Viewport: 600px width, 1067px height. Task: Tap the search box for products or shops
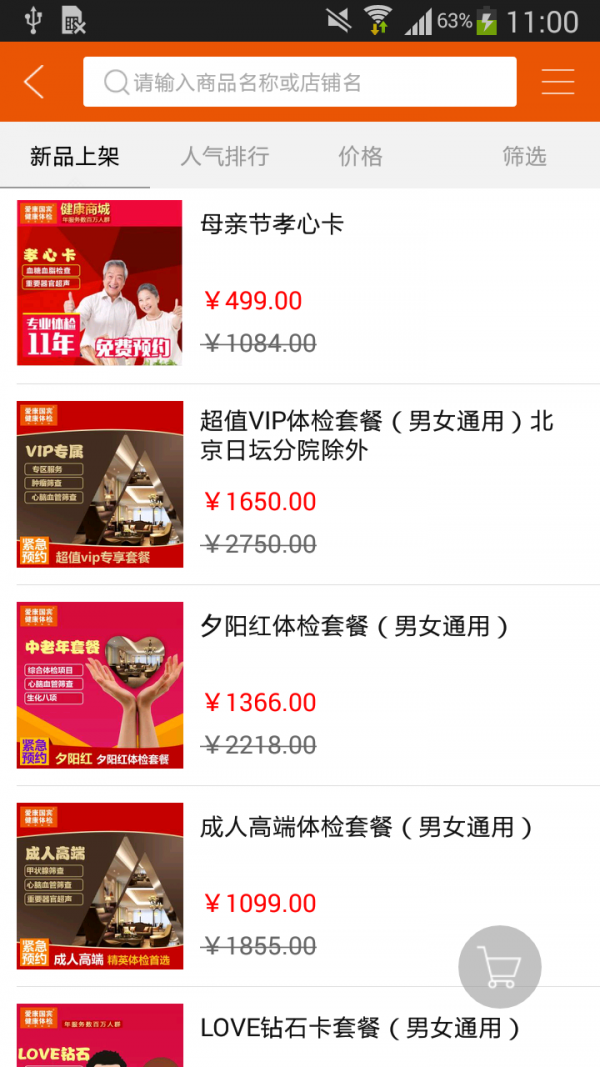pos(300,82)
